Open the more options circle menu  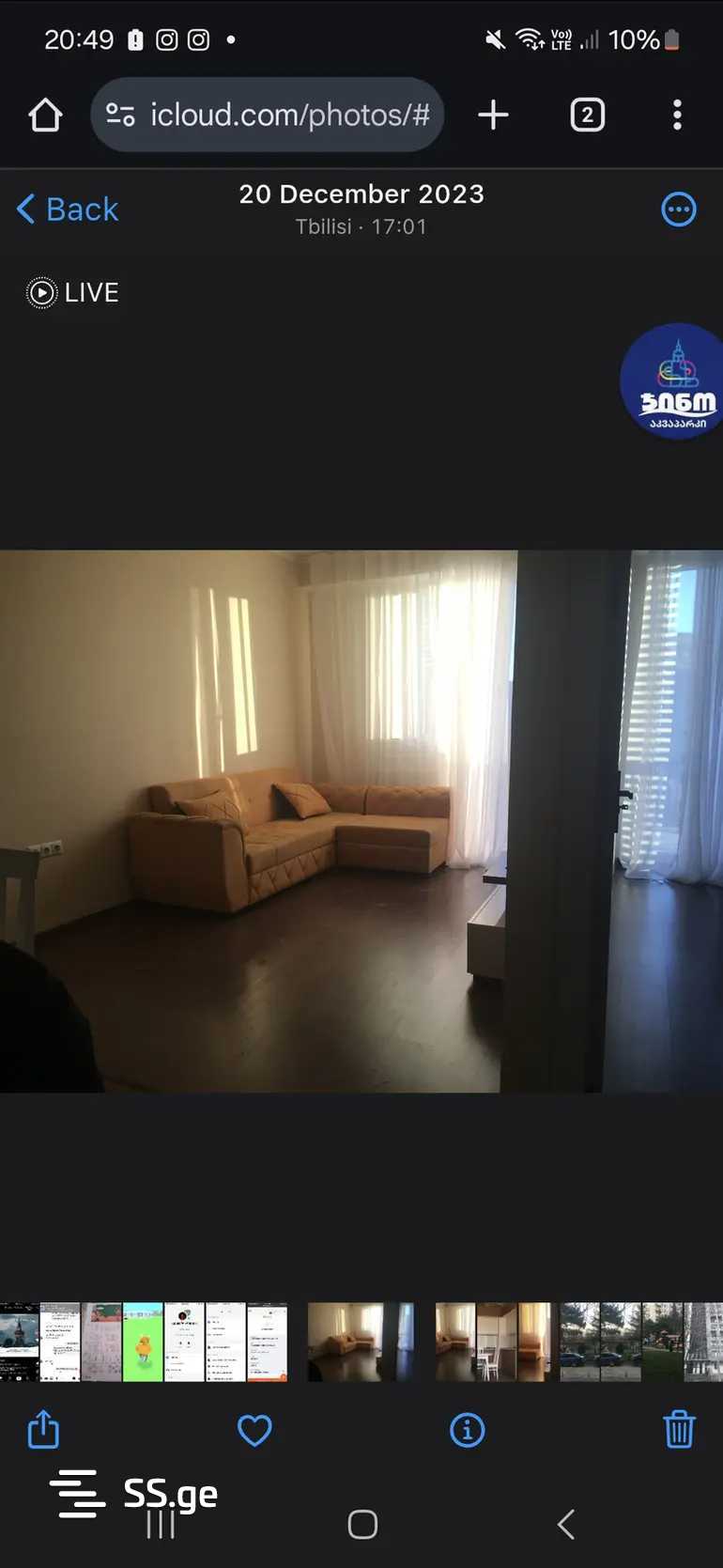point(679,210)
